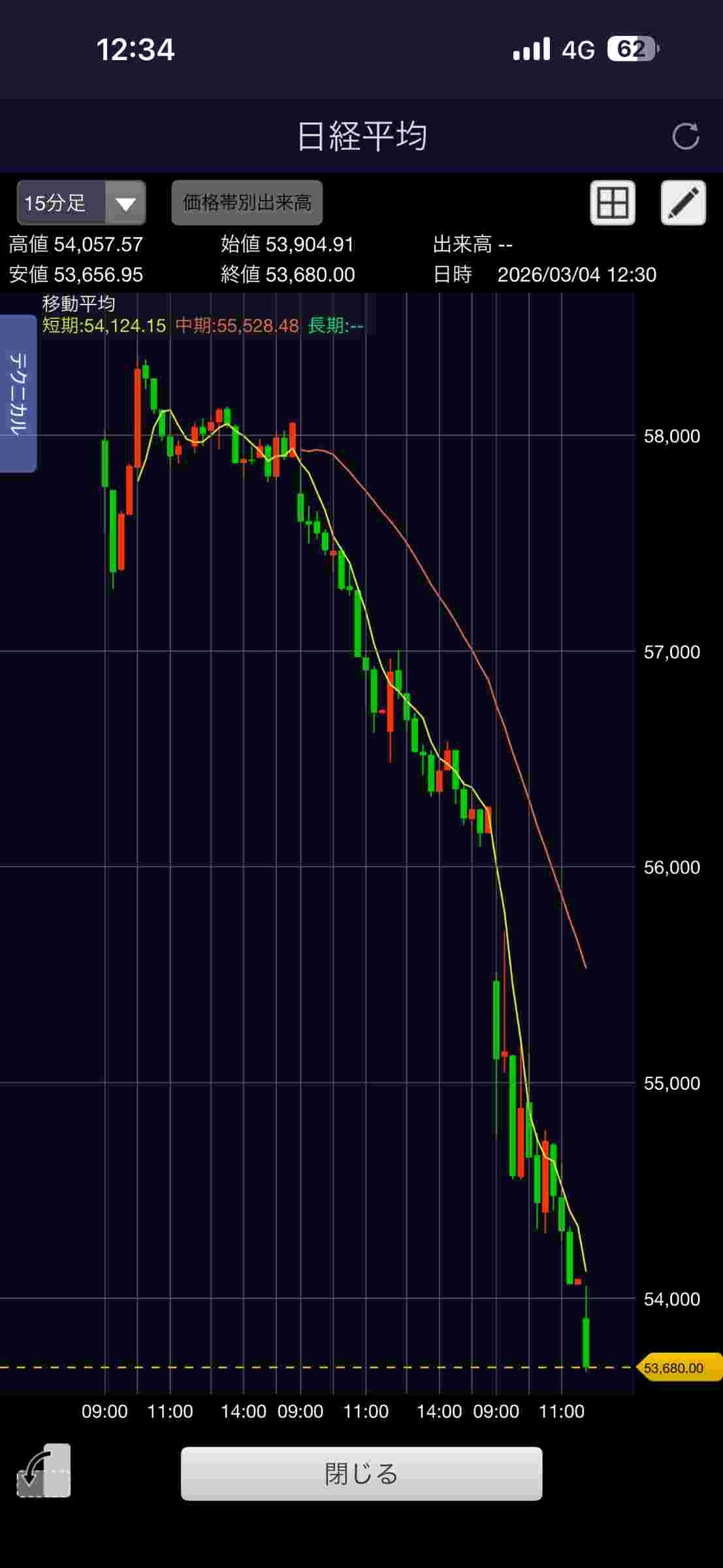Image resolution: width=723 pixels, height=1568 pixels.
Task: Open the pencil drawing tool
Action: pyautogui.click(x=683, y=203)
